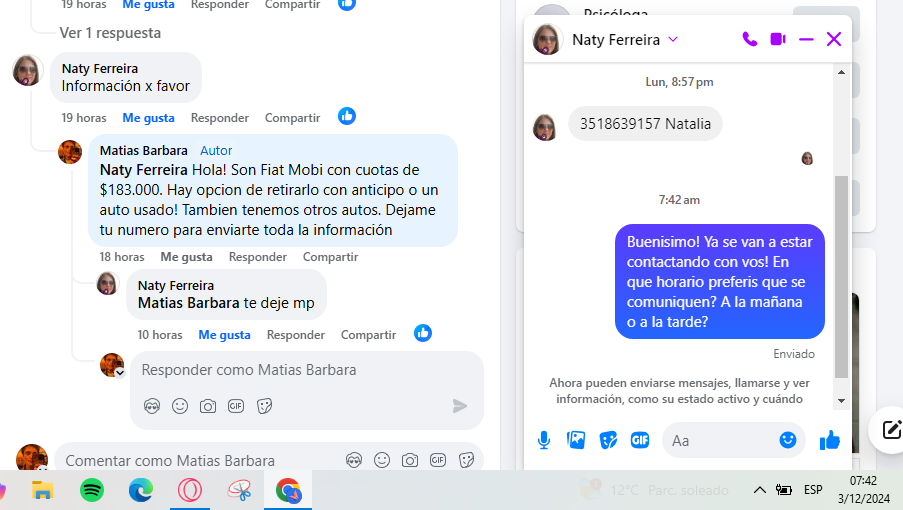Close the Naty Ferreira chat window
Viewport: 903px width, 510px height.
(x=834, y=40)
